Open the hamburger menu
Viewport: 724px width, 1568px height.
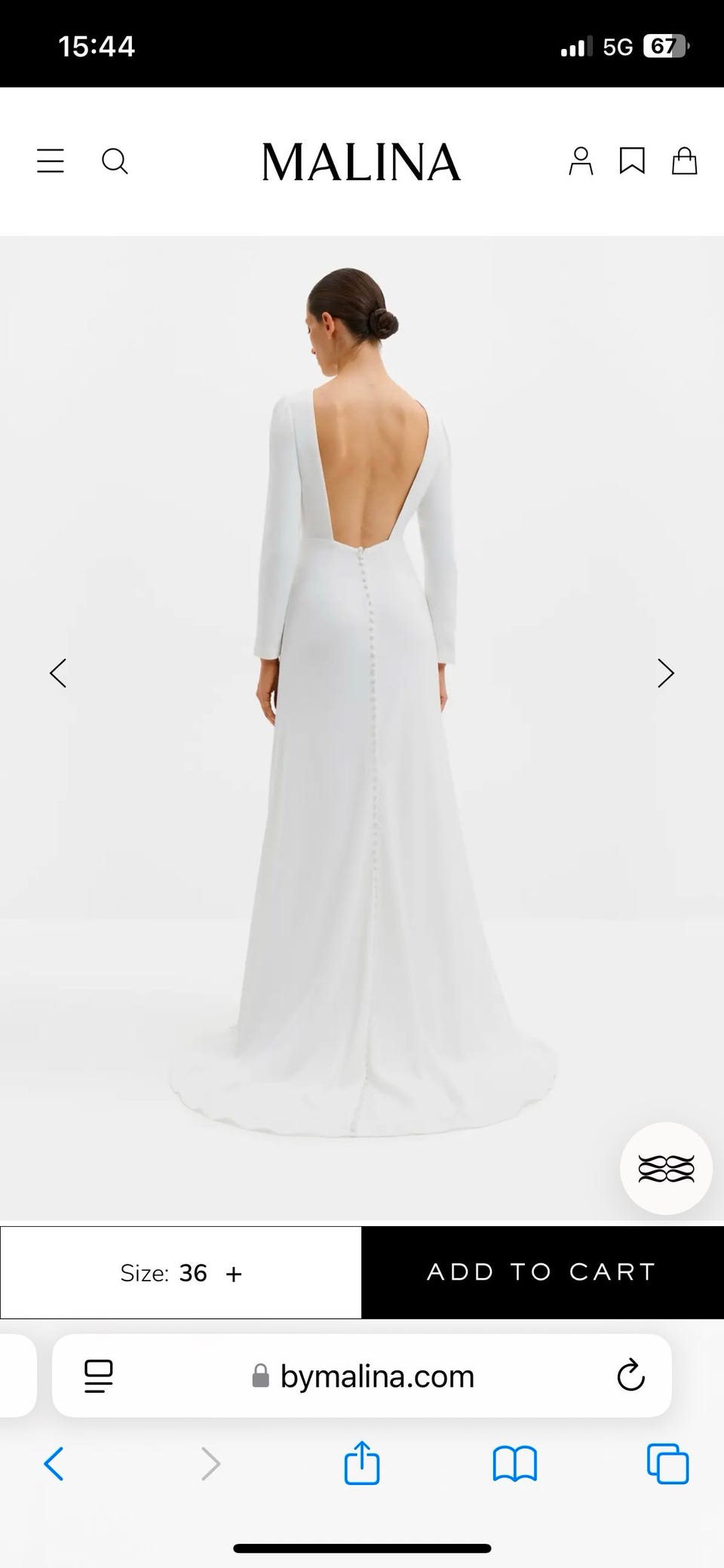51,161
